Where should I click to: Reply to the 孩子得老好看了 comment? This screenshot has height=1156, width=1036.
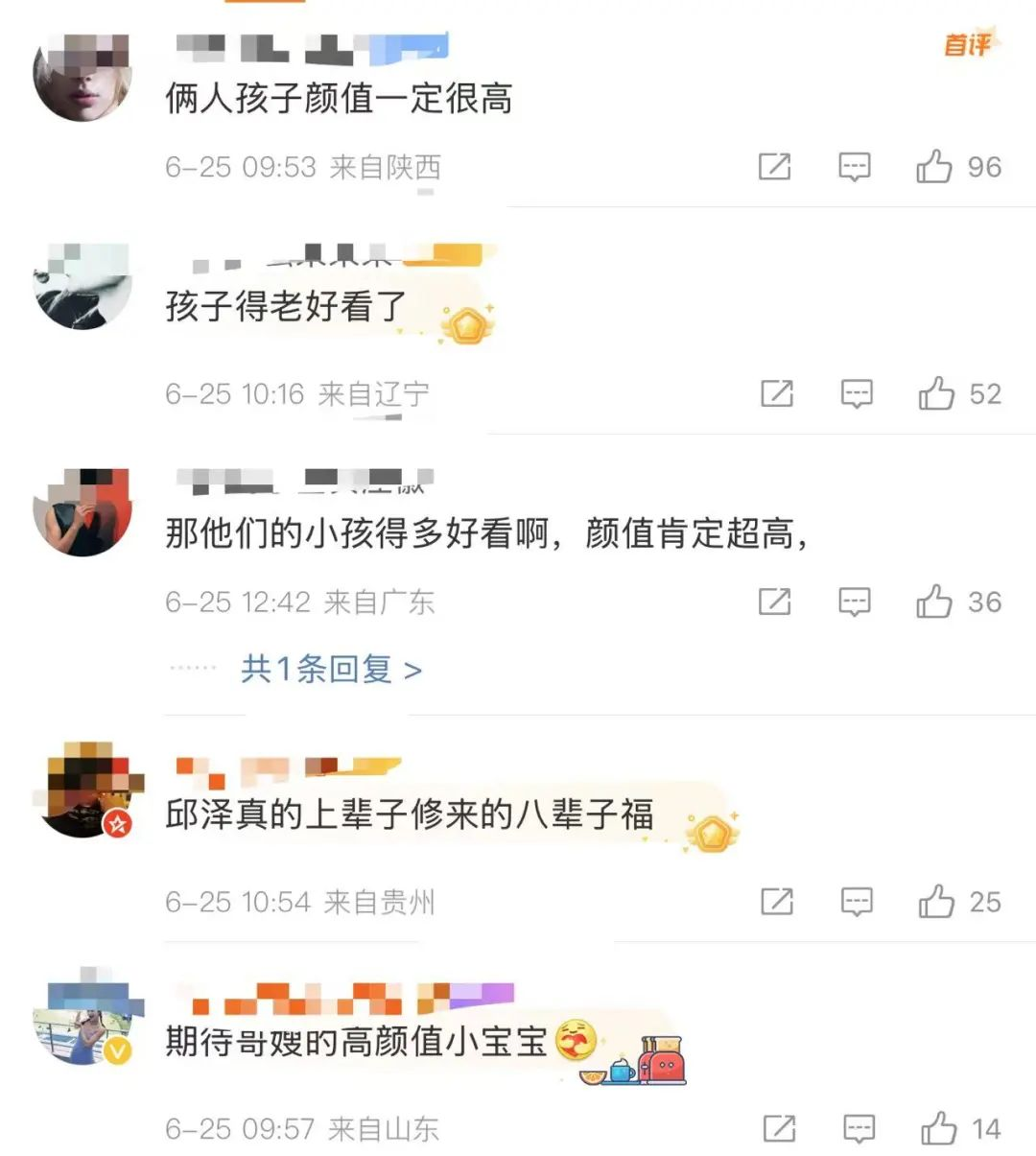[x=856, y=393]
